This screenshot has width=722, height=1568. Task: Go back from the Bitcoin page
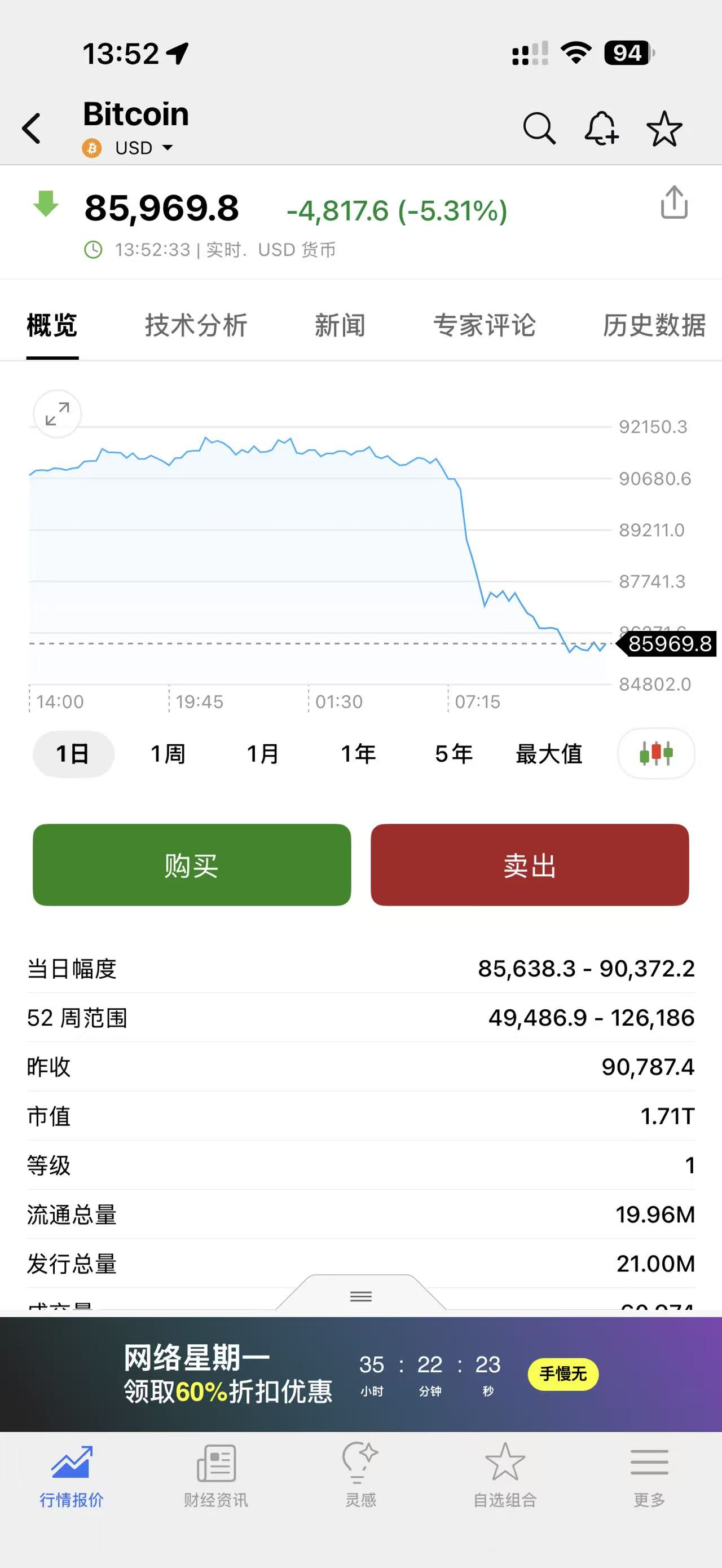tap(32, 129)
